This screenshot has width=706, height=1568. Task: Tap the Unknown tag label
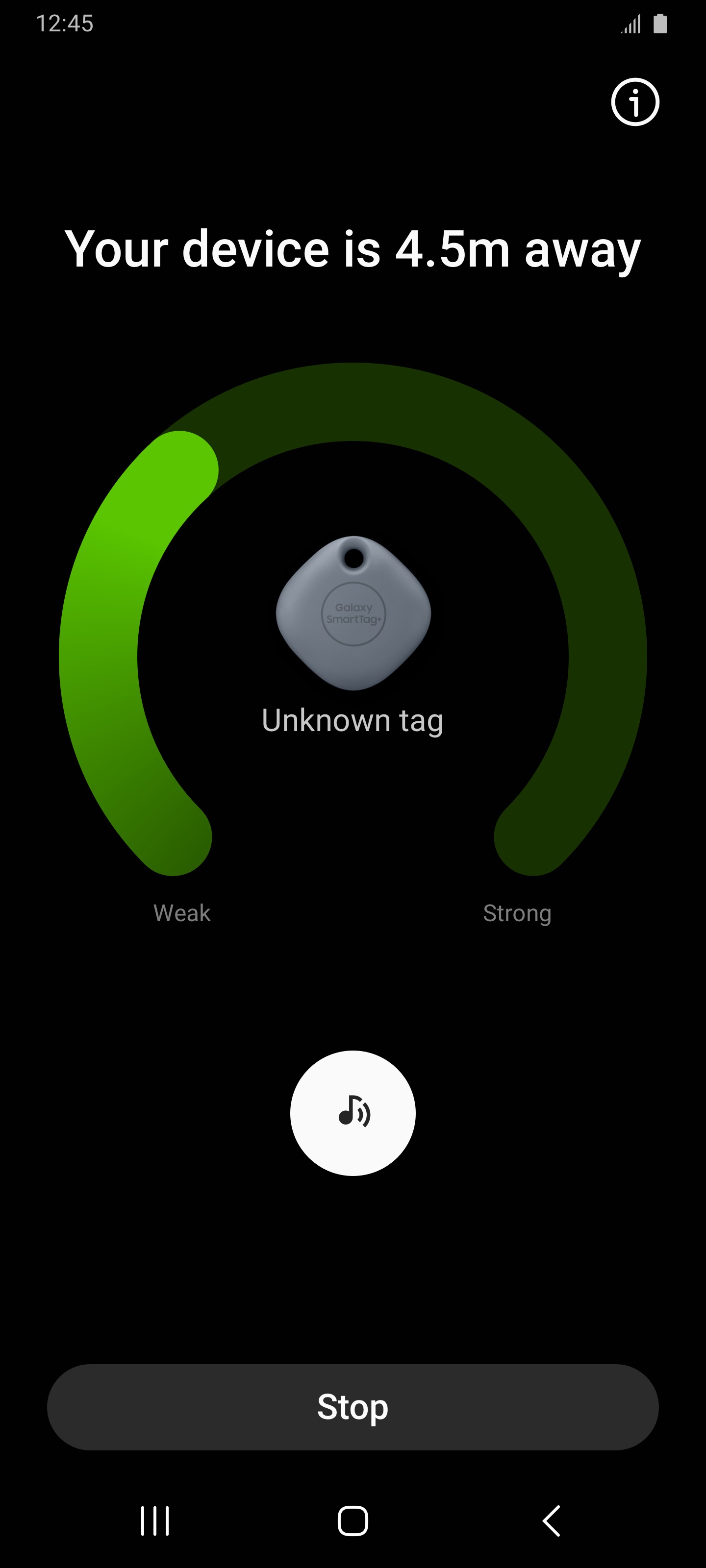353,719
